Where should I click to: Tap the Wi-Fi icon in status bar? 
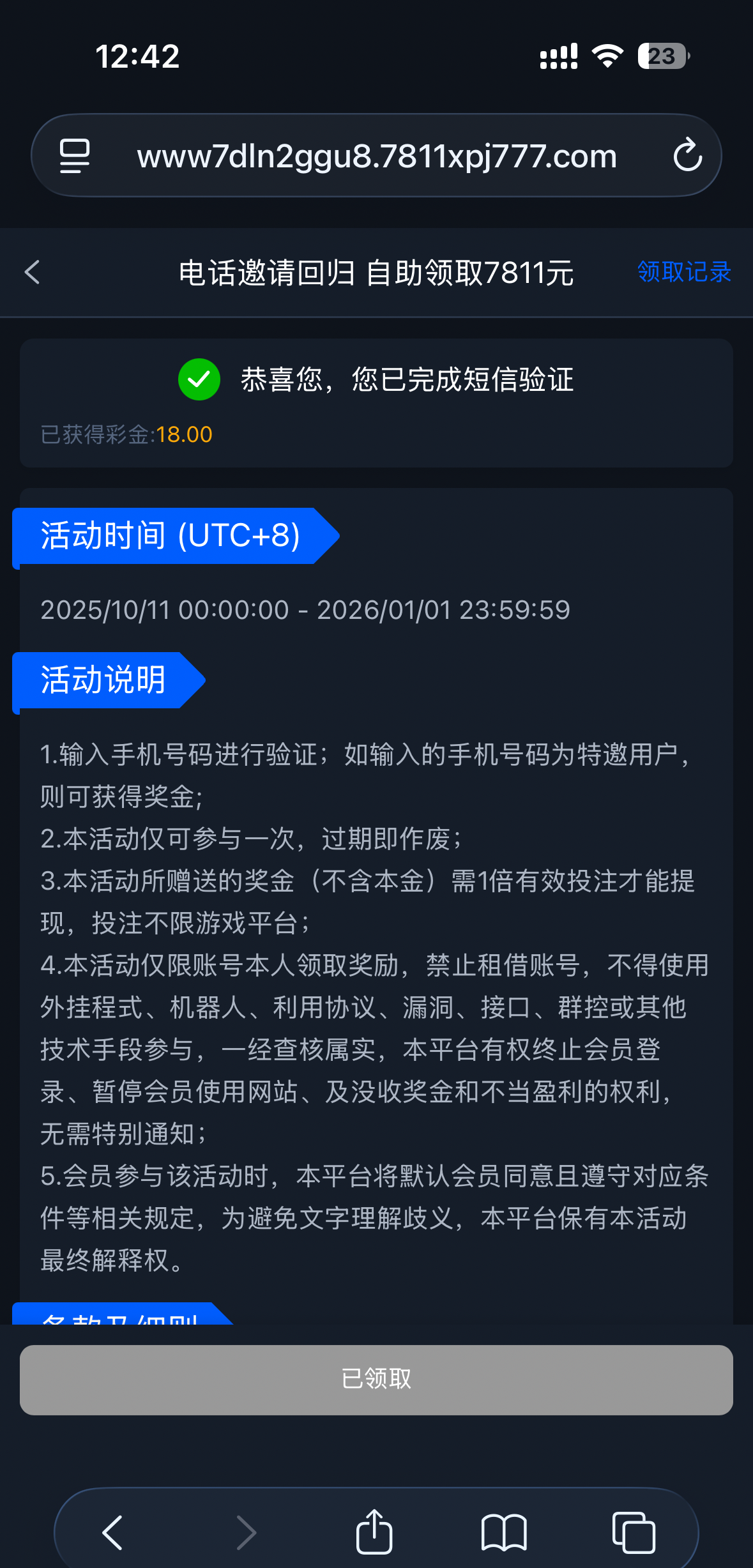coord(605,56)
